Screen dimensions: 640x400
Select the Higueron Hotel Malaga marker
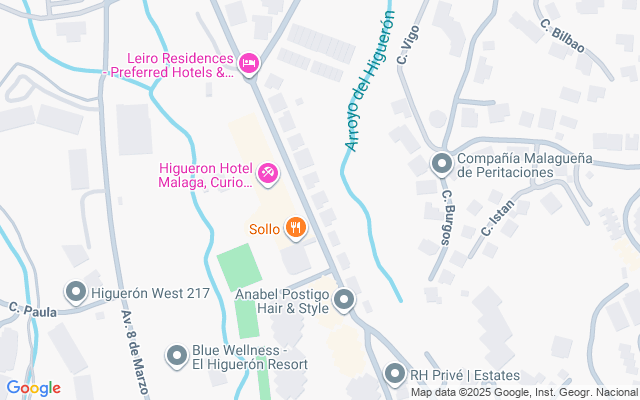[x=268, y=174]
